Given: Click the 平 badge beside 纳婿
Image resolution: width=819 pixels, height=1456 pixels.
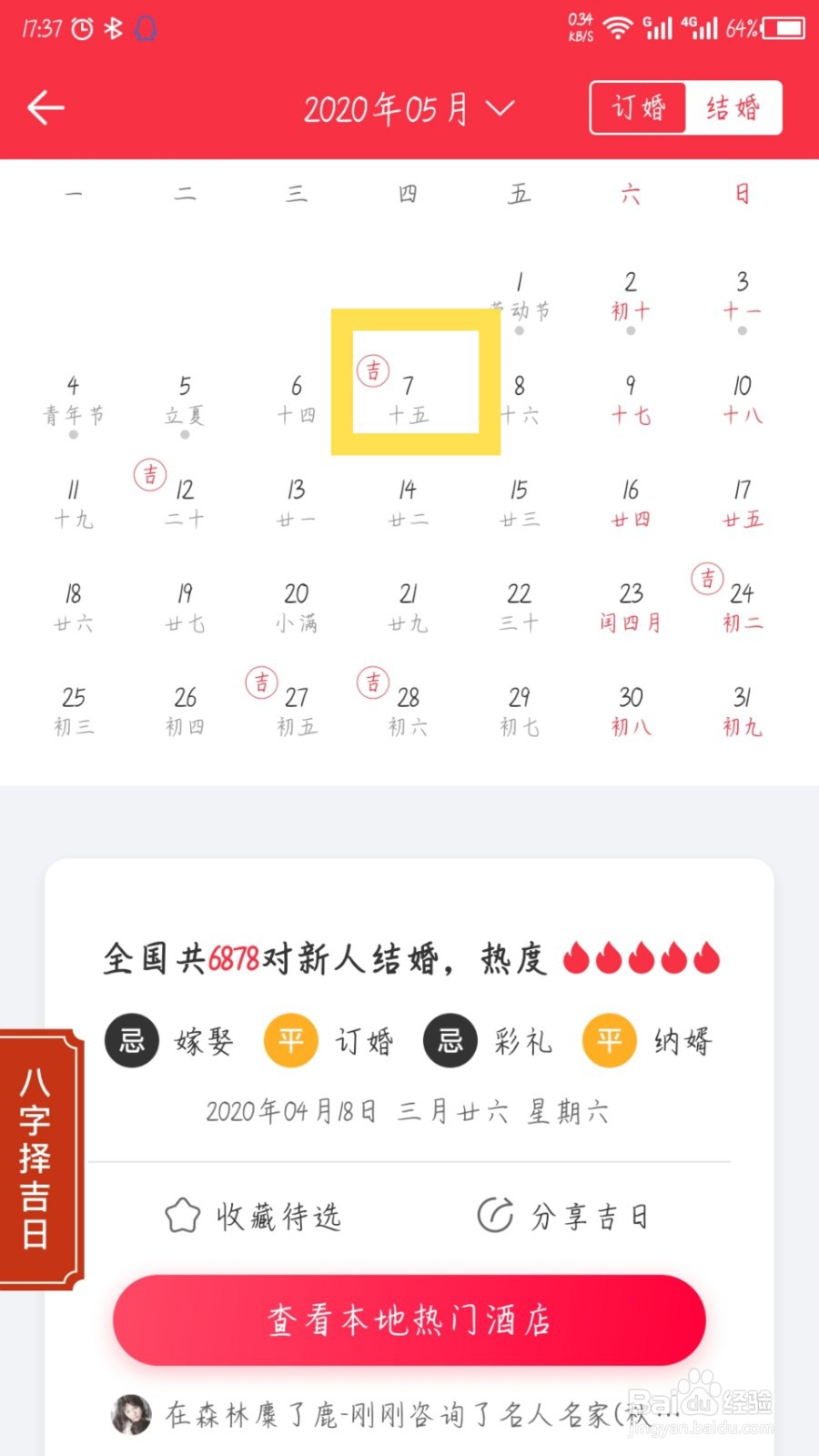Looking at the screenshot, I should pos(609,1041).
